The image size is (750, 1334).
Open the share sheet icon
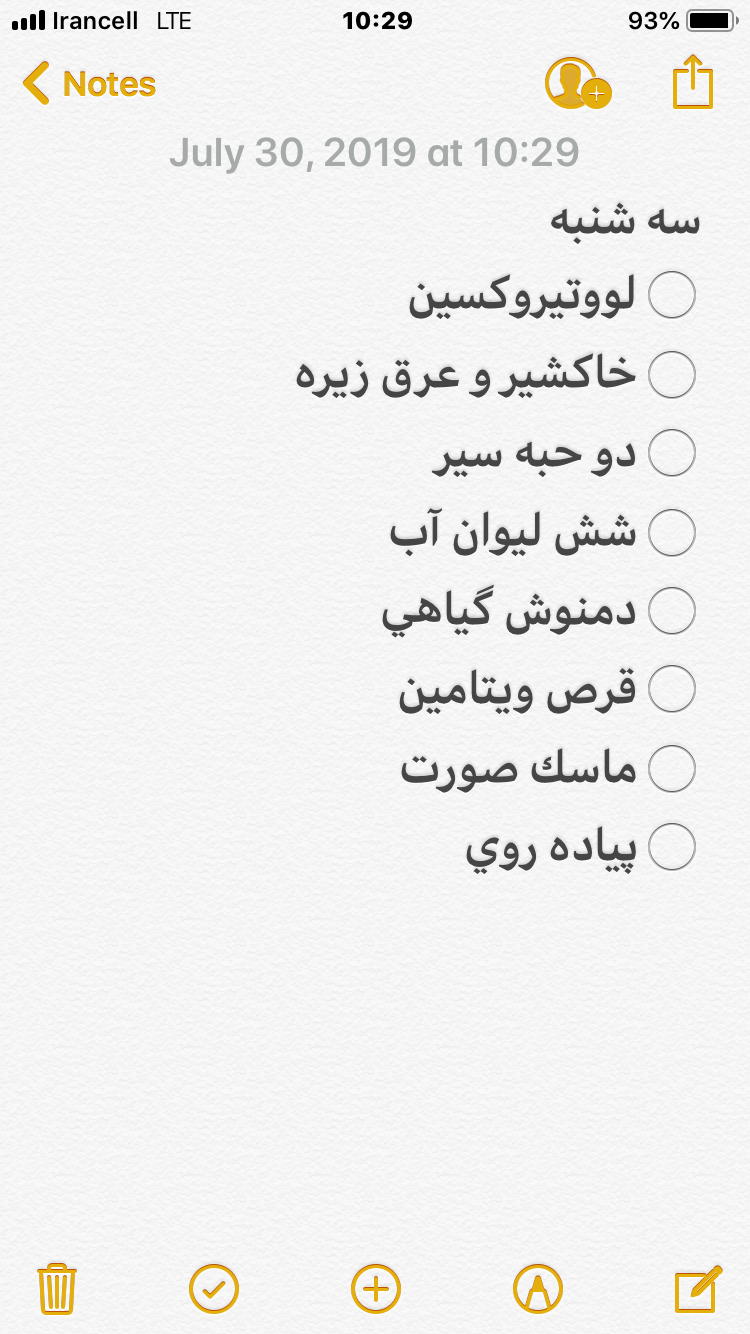[x=692, y=82]
